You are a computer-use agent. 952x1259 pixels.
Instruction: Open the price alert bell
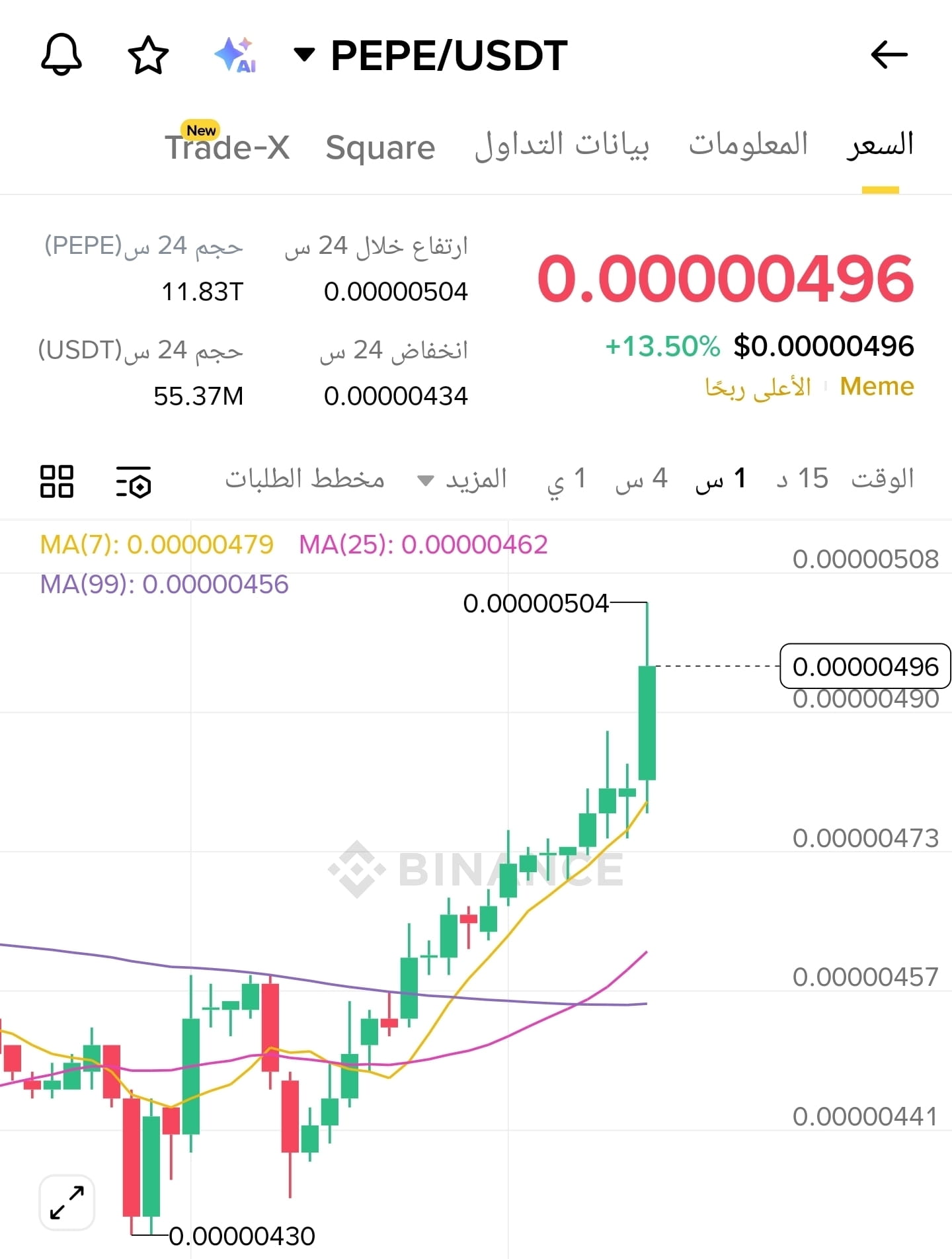tap(61, 55)
